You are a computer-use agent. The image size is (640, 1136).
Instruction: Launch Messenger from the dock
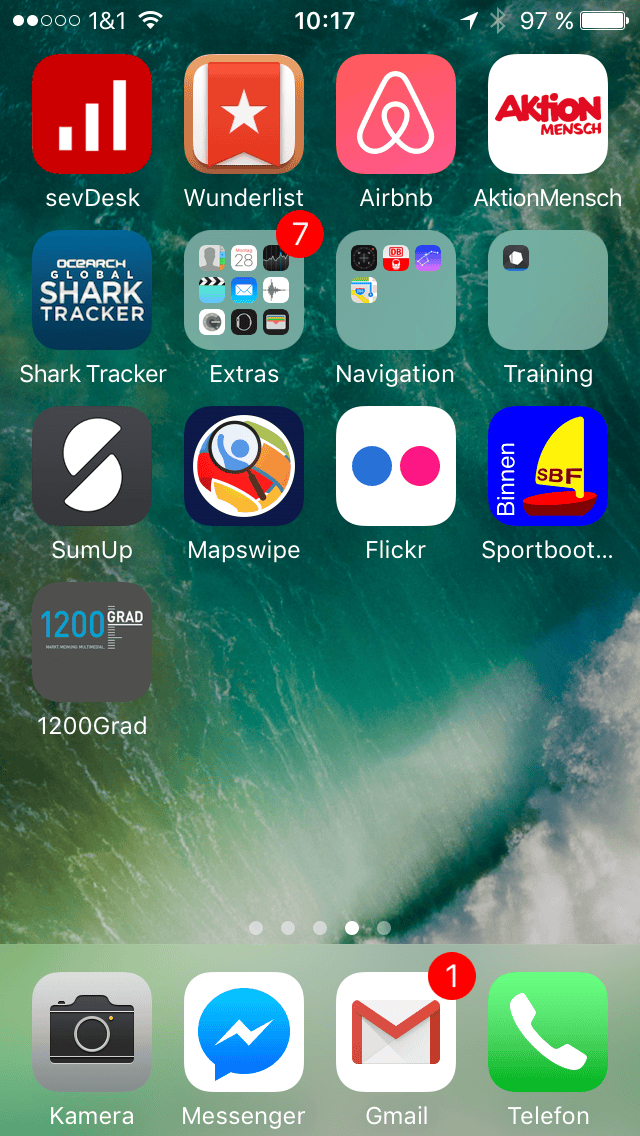244,1032
